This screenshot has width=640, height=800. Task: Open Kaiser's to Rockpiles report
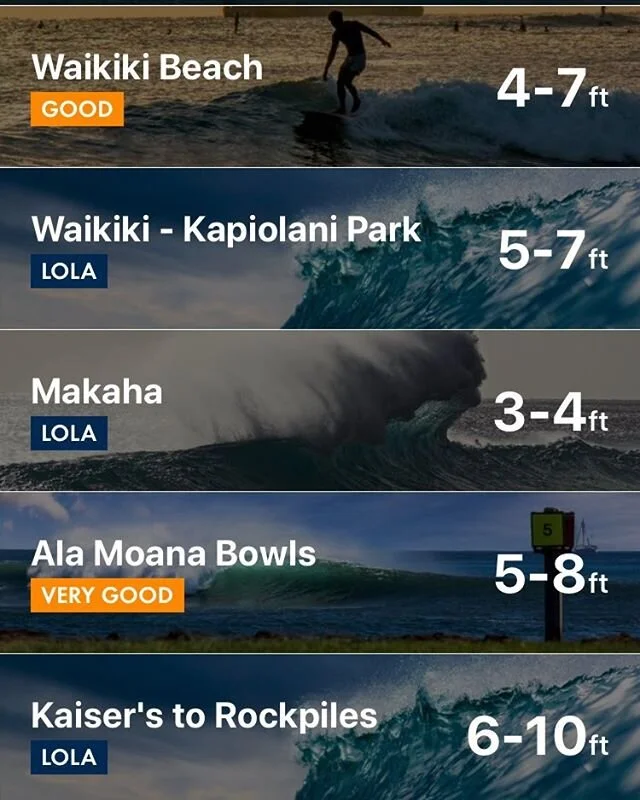click(x=320, y=727)
